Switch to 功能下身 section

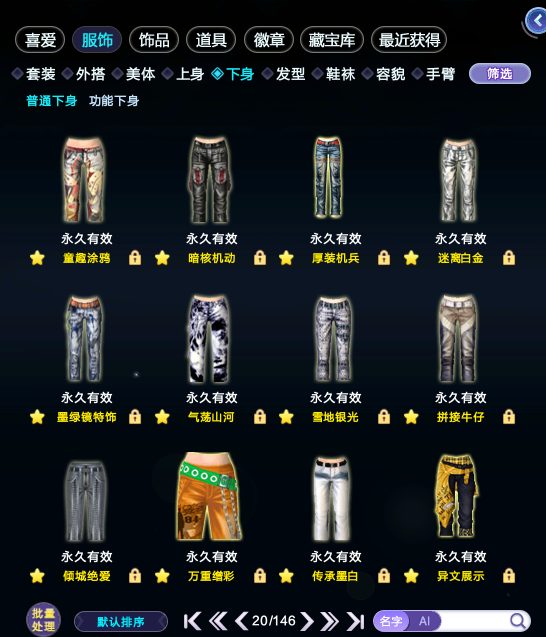click(x=114, y=101)
